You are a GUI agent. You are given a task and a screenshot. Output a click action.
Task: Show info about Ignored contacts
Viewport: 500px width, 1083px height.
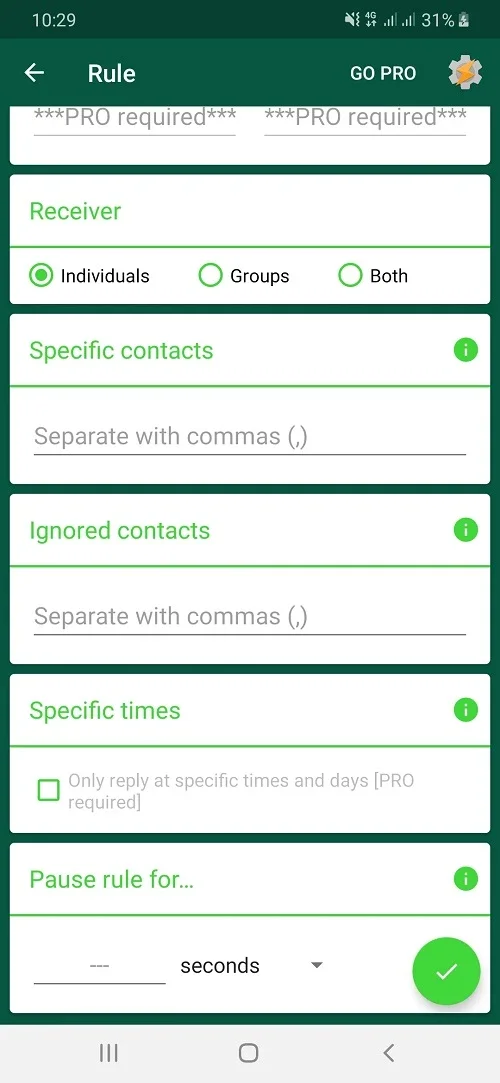(x=465, y=530)
